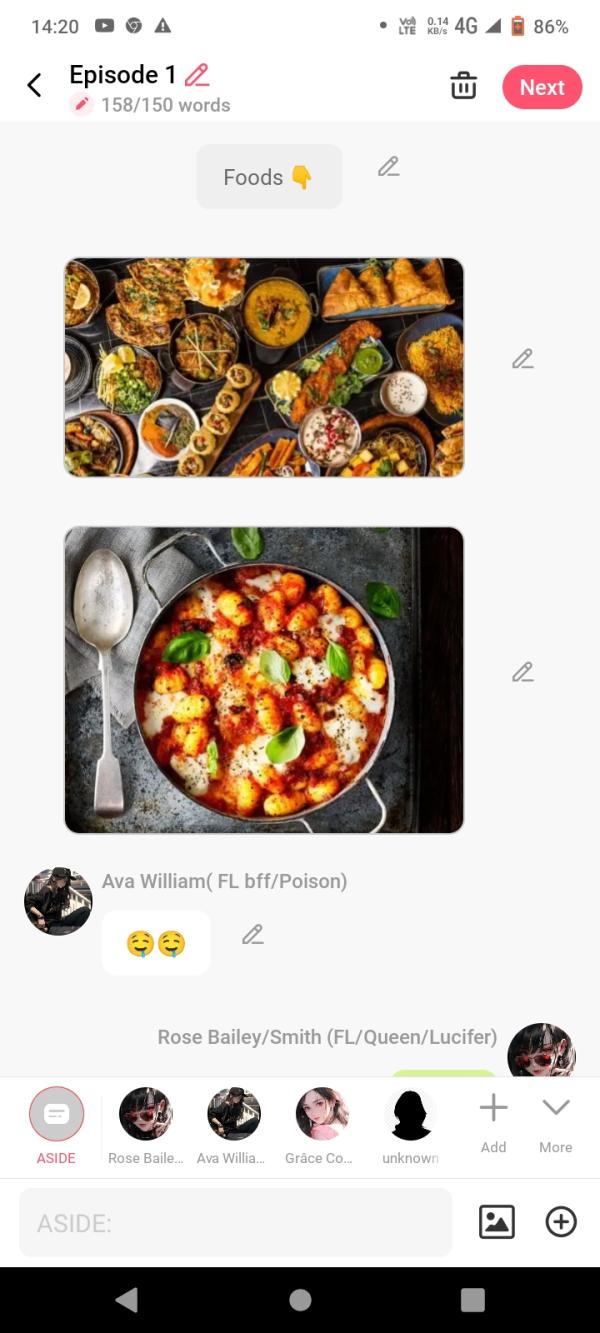This screenshot has height=1333, width=600.
Task: Choose Rose Bailey character as speaker
Action: tap(146, 1115)
